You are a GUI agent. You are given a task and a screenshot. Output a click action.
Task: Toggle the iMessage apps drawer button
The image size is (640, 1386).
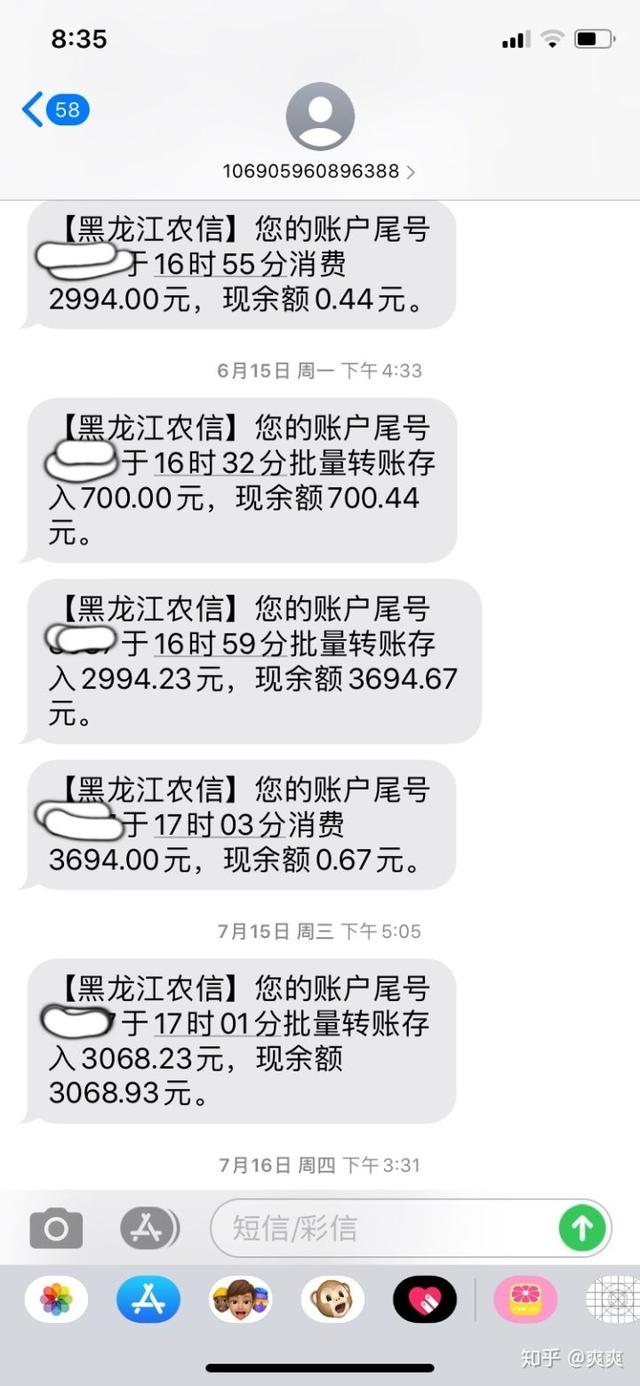(149, 1227)
